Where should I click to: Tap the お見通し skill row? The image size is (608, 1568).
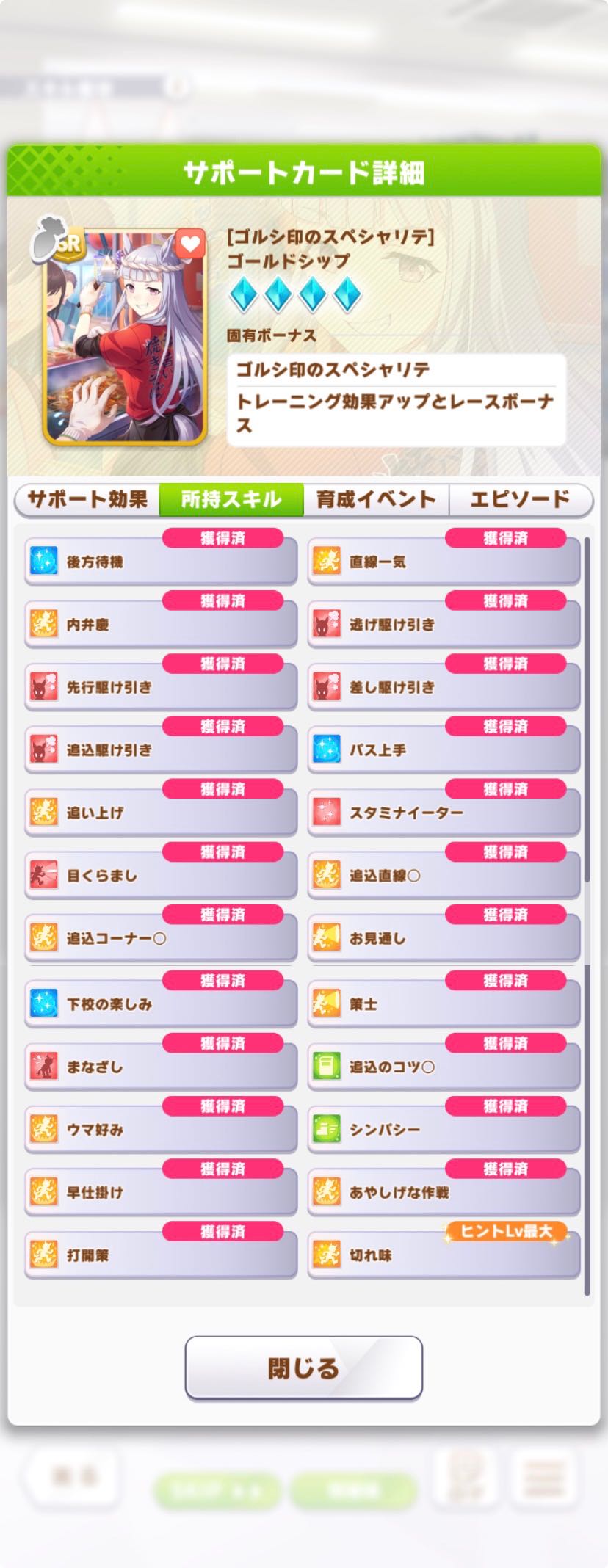(x=443, y=938)
